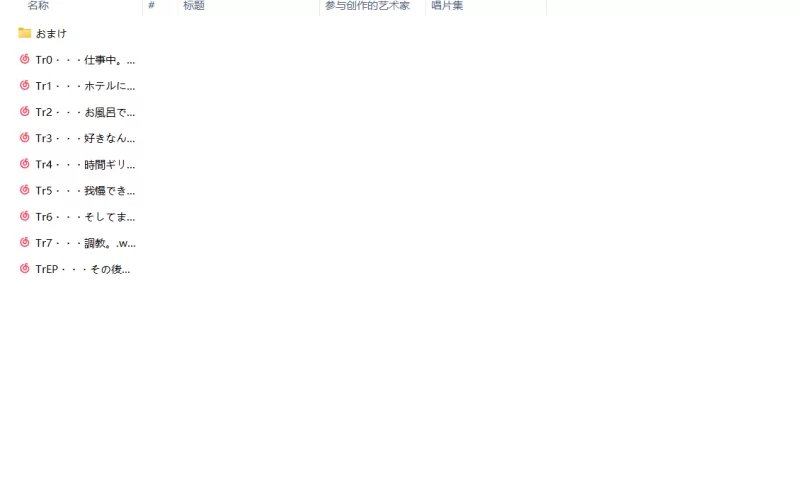The width and height of the screenshot is (800, 493).
Task: Open the TrEP その後 file
Action: tap(82, 268)
